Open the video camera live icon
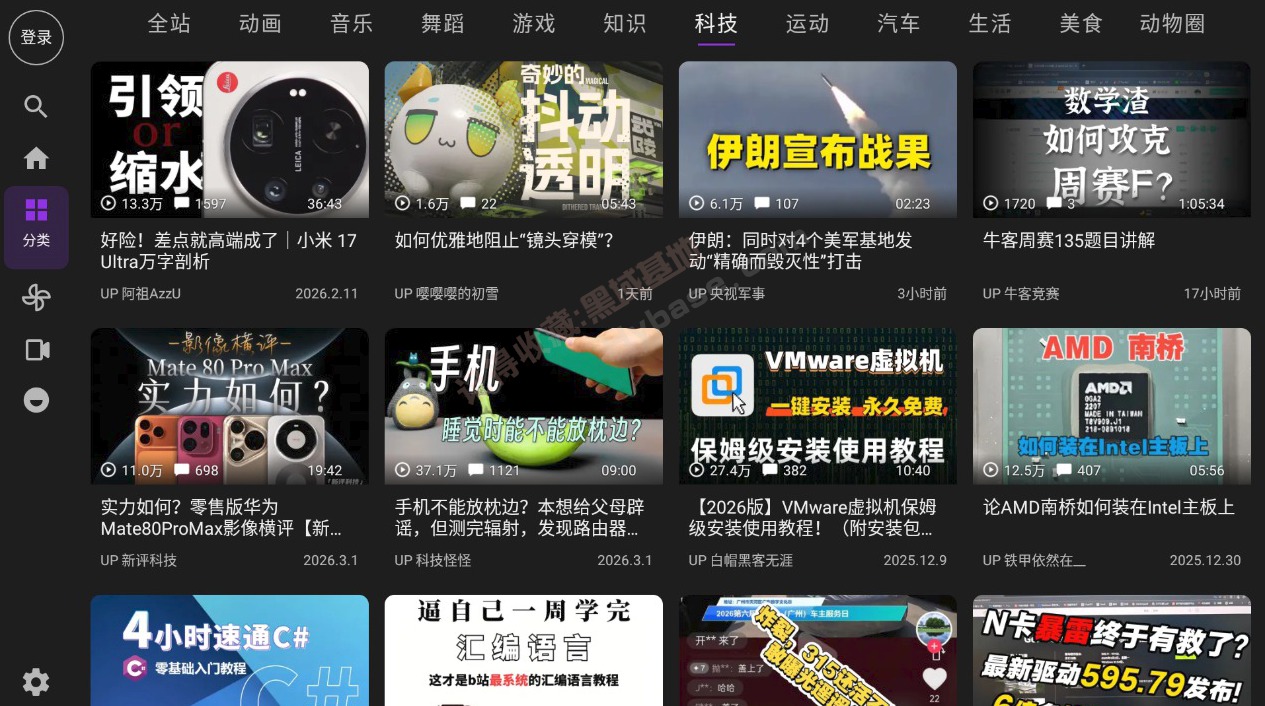 pyautogui.click(x=36, y=349)
